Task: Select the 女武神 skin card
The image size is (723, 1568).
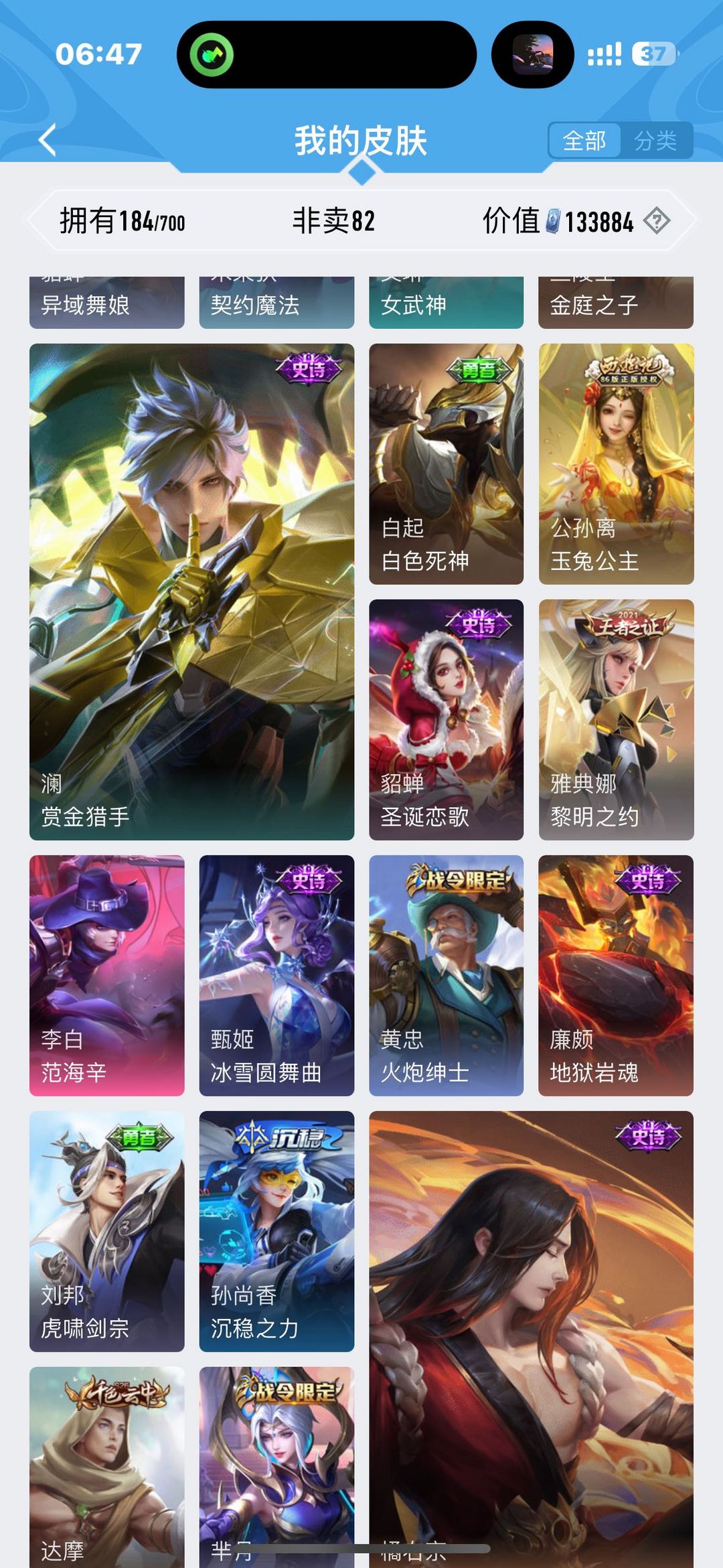Action: tap(446, 303)
